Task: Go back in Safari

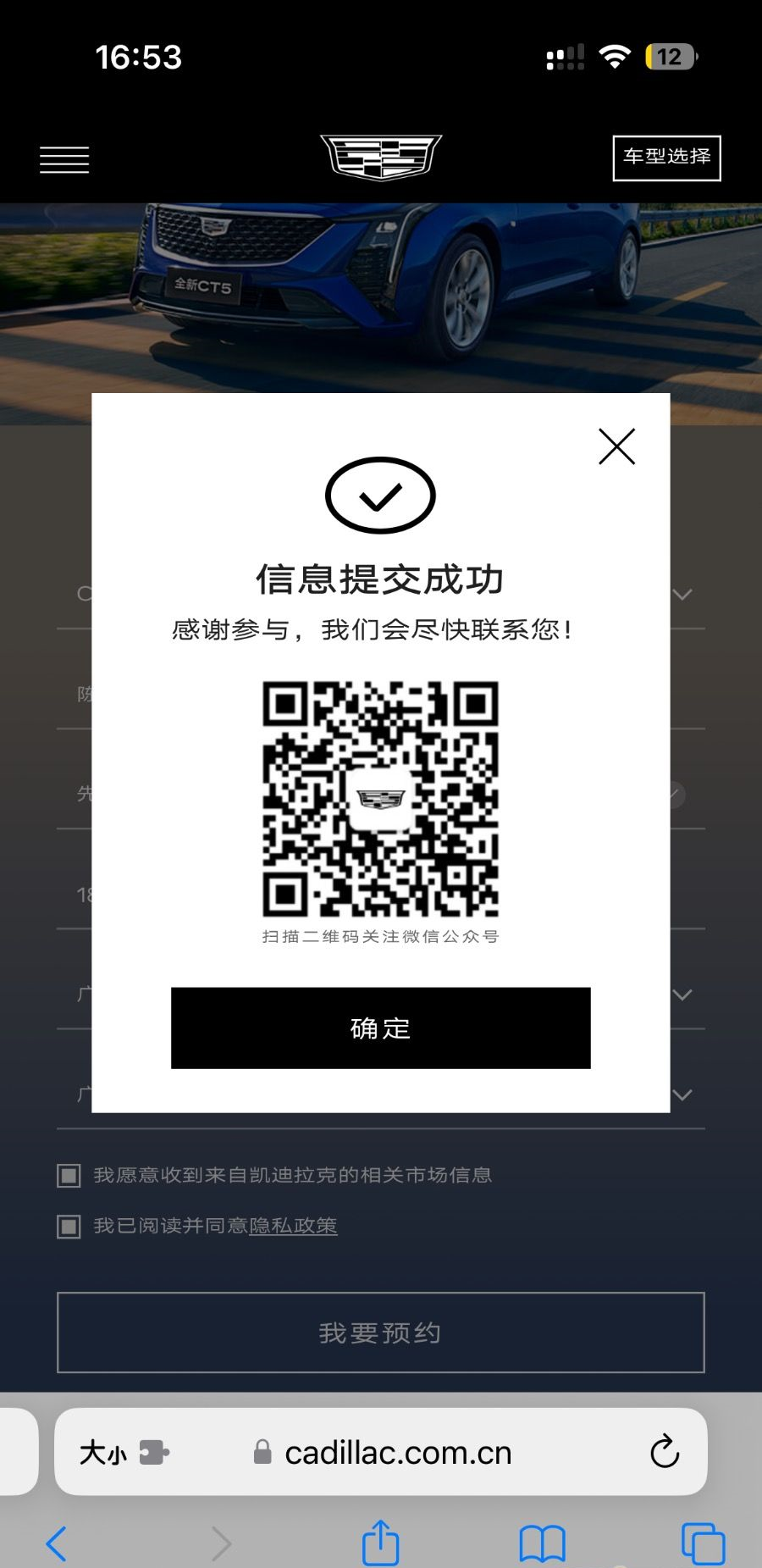Action: click(x=56, y=1543)
